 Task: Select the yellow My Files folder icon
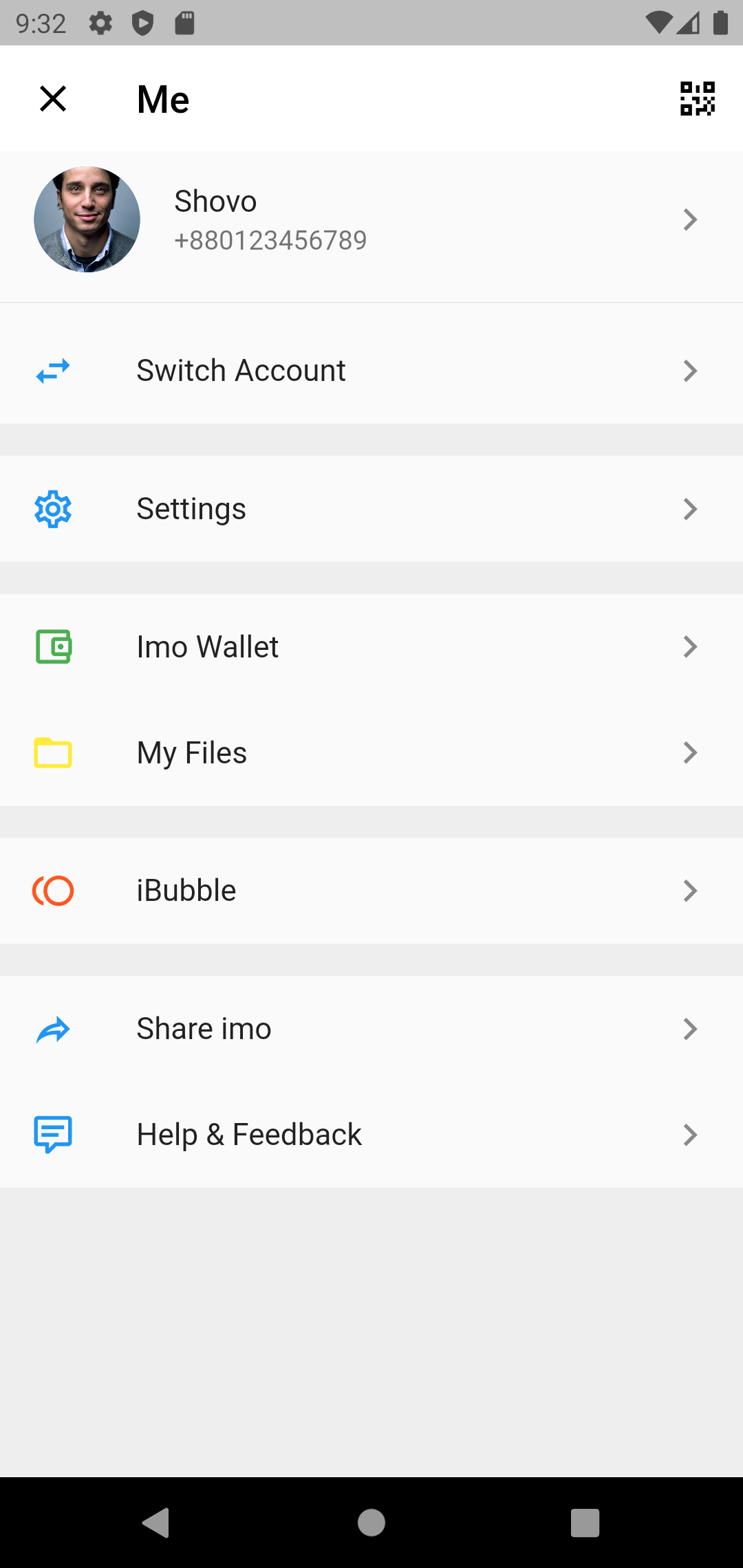coord(53,752)
